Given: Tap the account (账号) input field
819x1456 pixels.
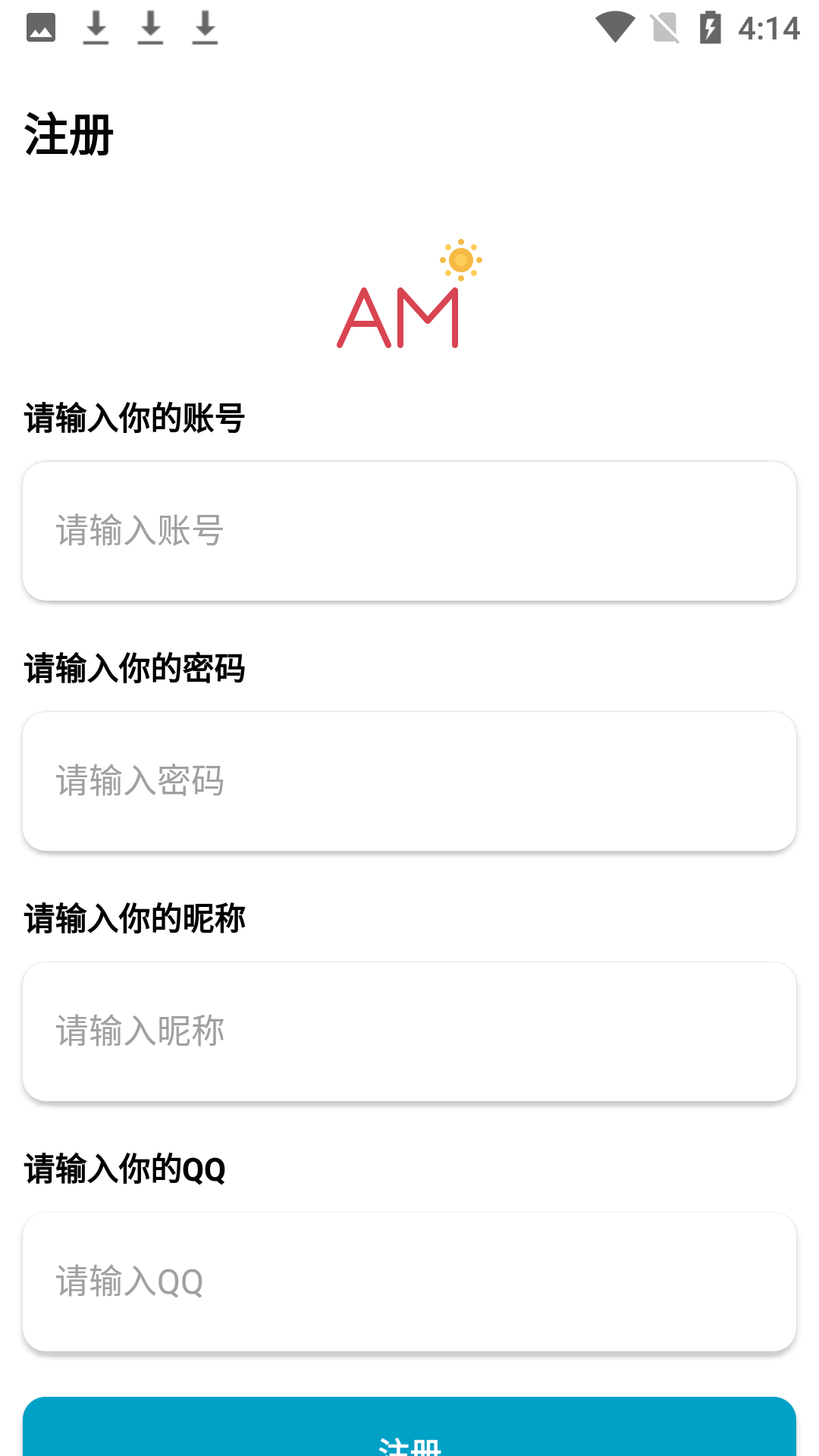Looking at the screenshot, I should (x=409, y=531).
